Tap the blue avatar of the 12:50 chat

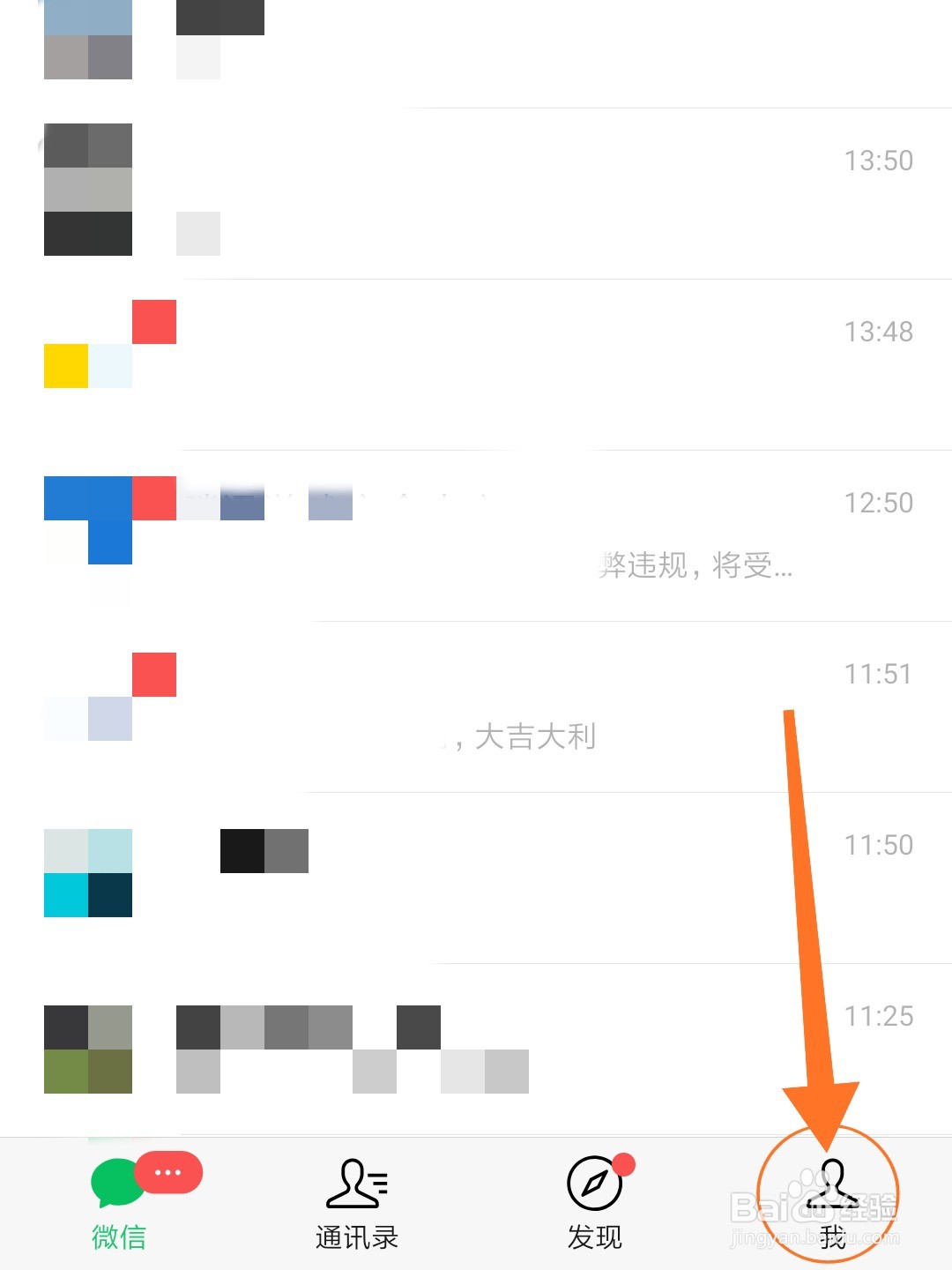88,520
